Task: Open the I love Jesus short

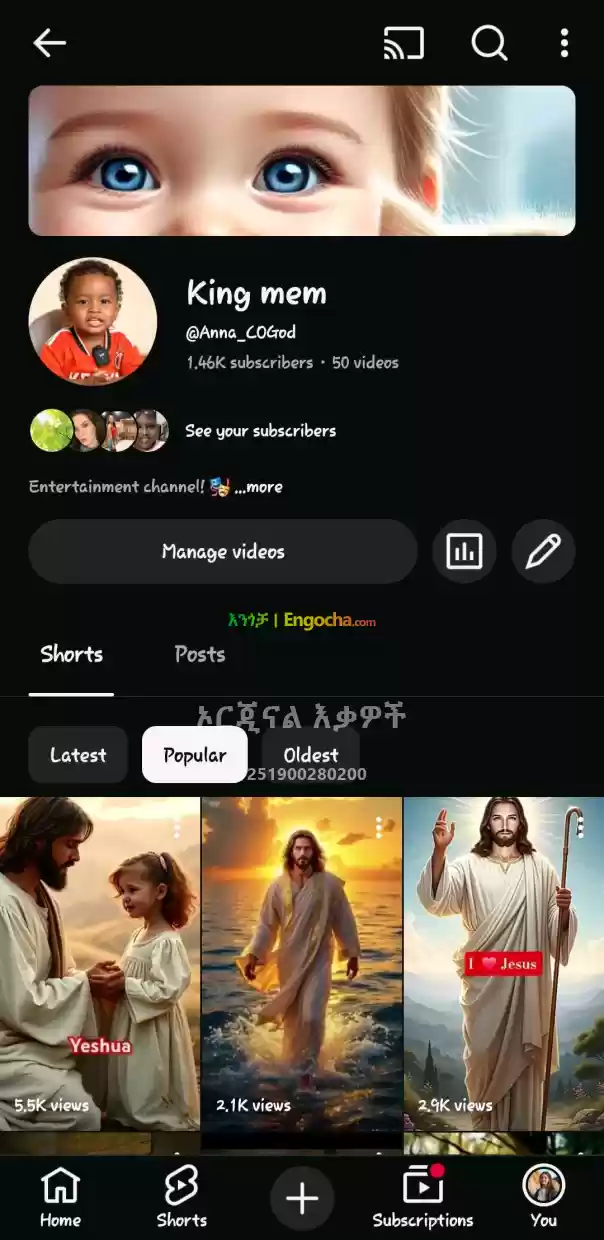Action: pos(503,960)
